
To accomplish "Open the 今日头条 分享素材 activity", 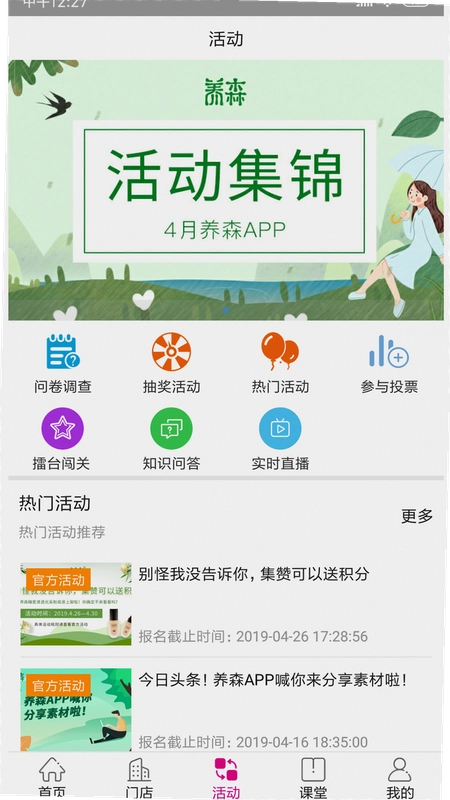I will [x=226, y=709].
